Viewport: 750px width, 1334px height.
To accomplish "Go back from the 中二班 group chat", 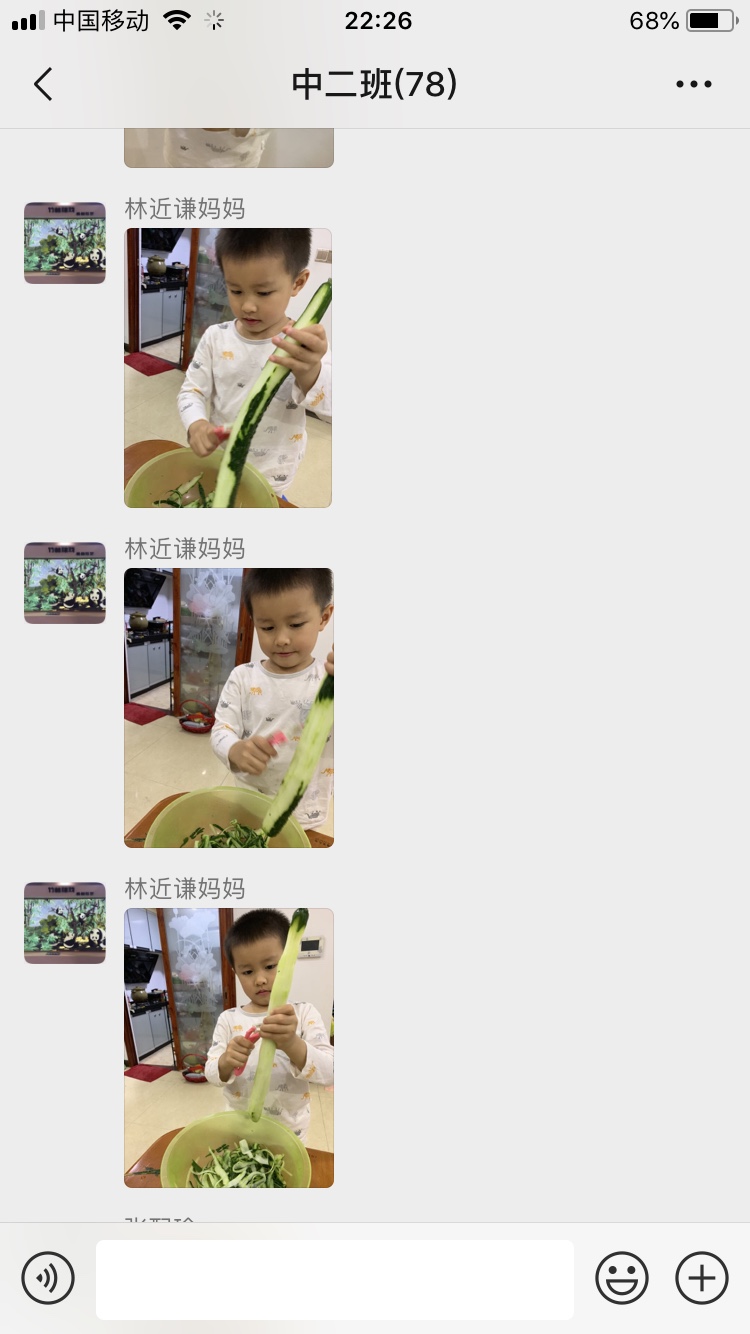I will click(x=43, y=85).
